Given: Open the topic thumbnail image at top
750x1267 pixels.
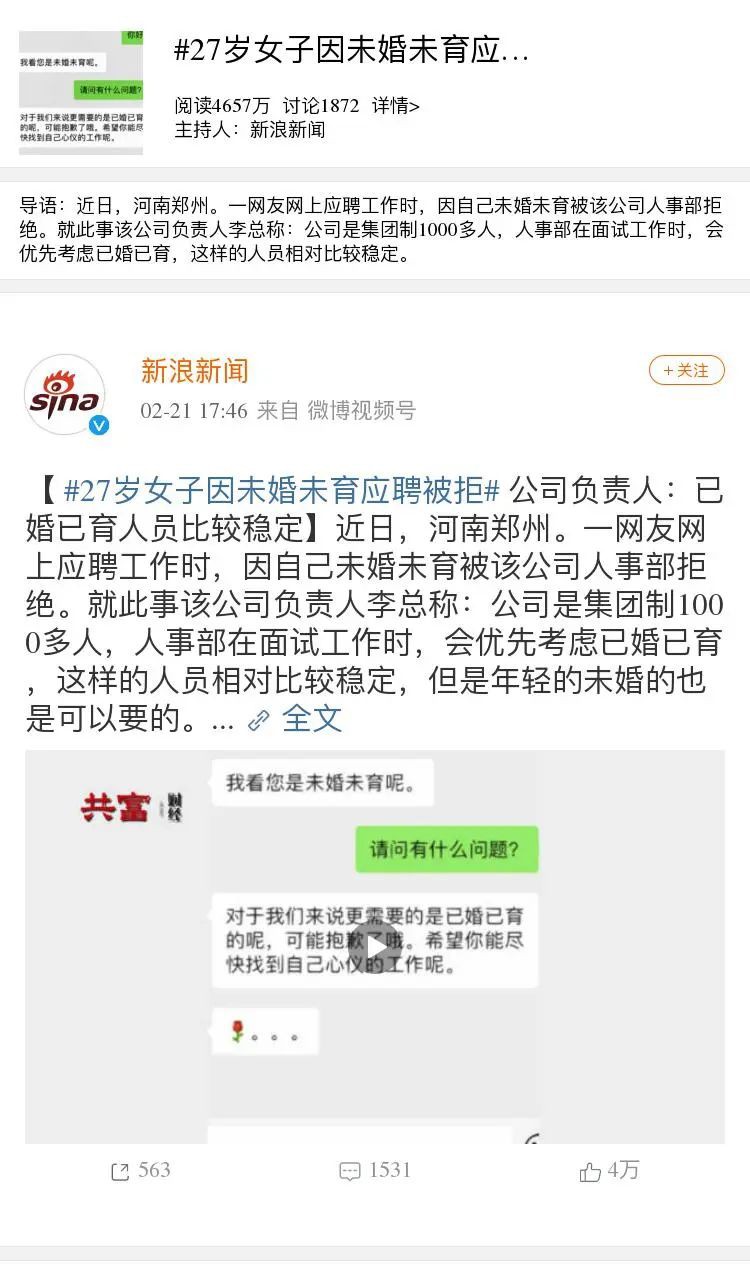Looking at the screenshot, I should pyautogui.click(x=81, y=92).
